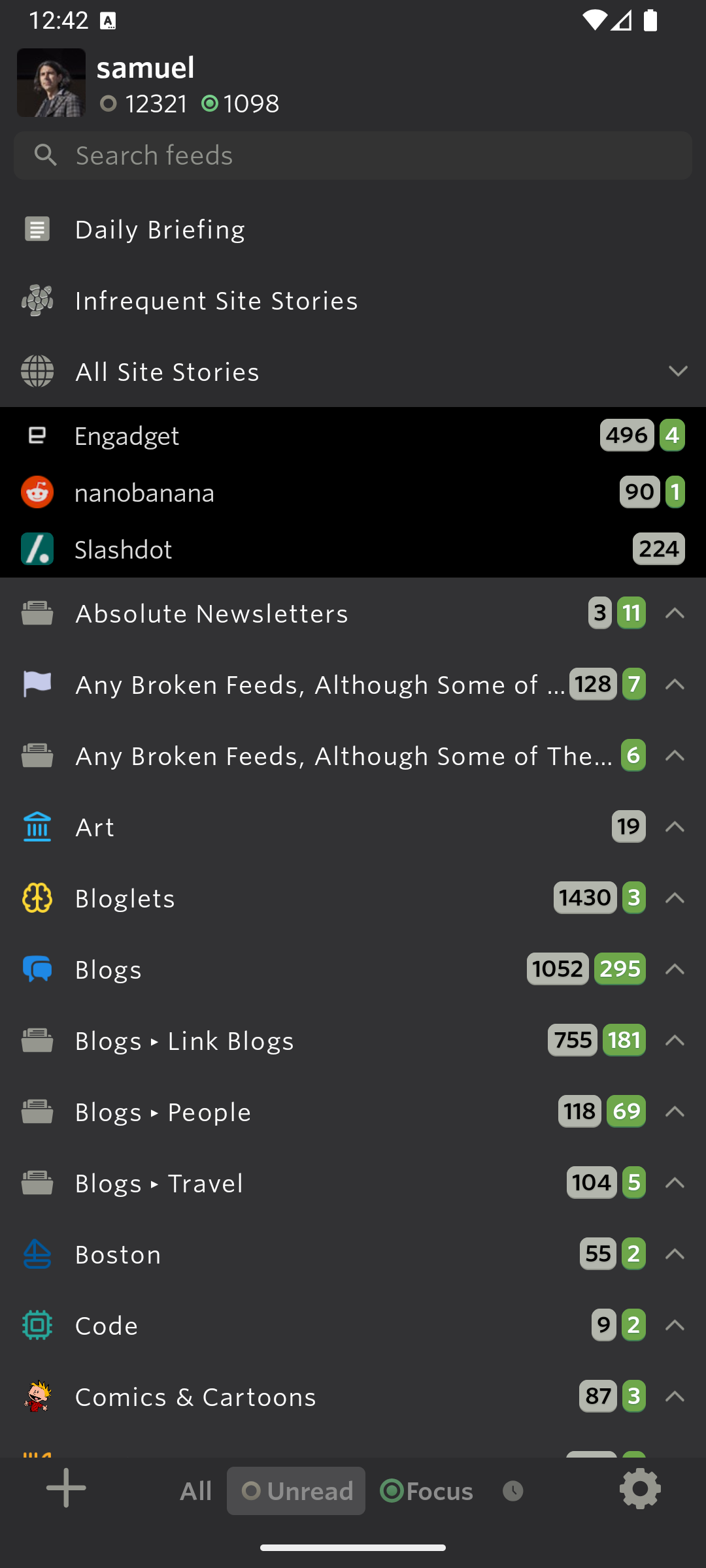Show saved stories via clock icon
This screenshot has width=706, height=1568.
[513, 1491]
